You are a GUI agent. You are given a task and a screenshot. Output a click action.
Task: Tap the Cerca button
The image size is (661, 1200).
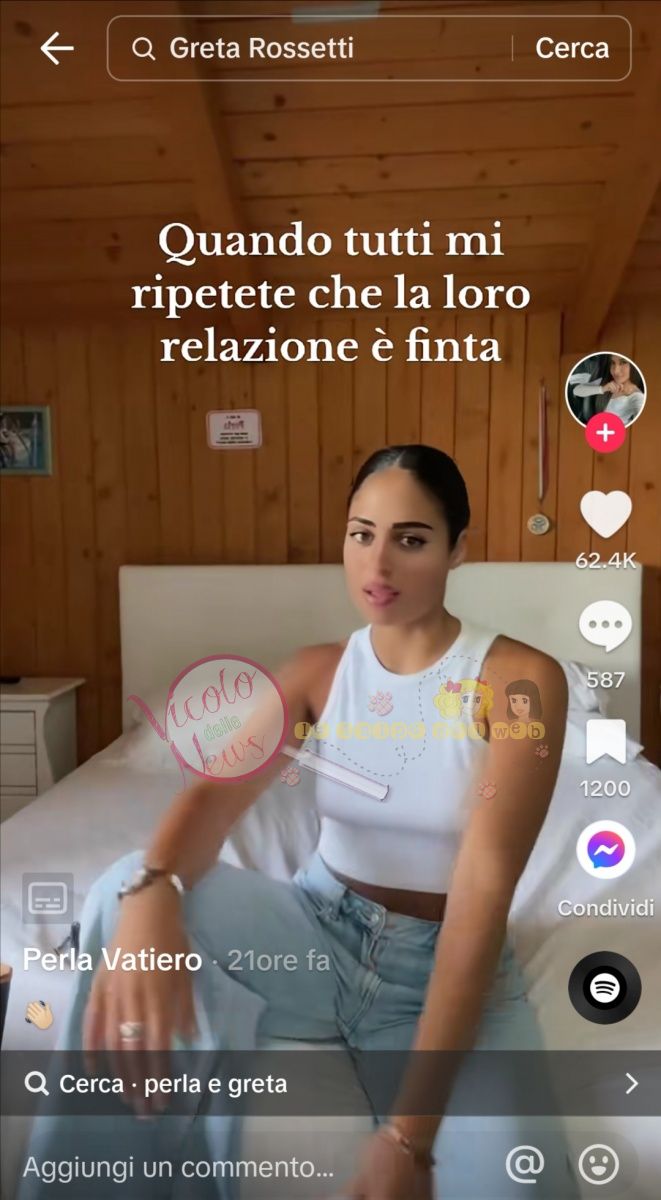coord(572,48)
